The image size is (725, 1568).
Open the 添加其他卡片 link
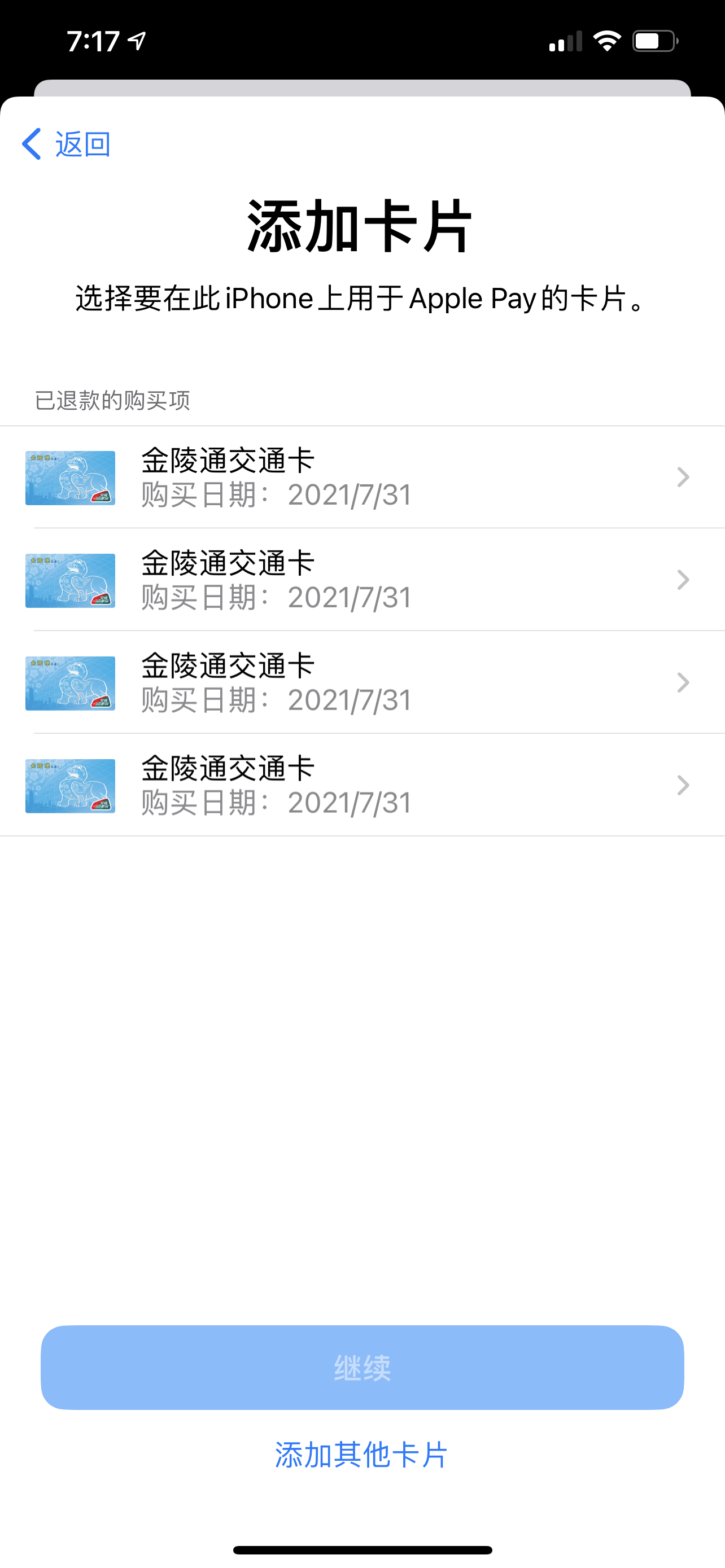pyautogui.click(x=362, y=1455)
